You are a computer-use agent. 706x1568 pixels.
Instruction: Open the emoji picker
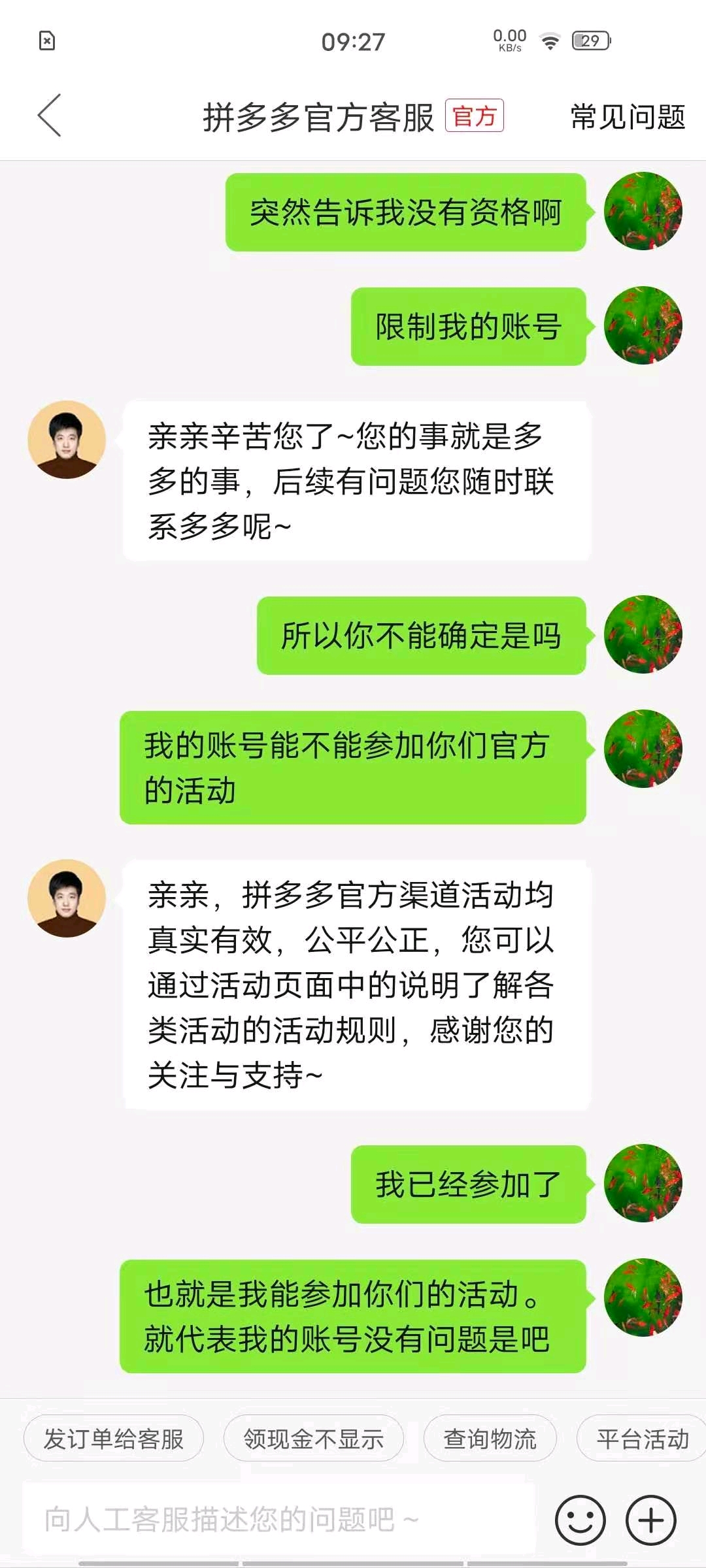coord(580,1520)
